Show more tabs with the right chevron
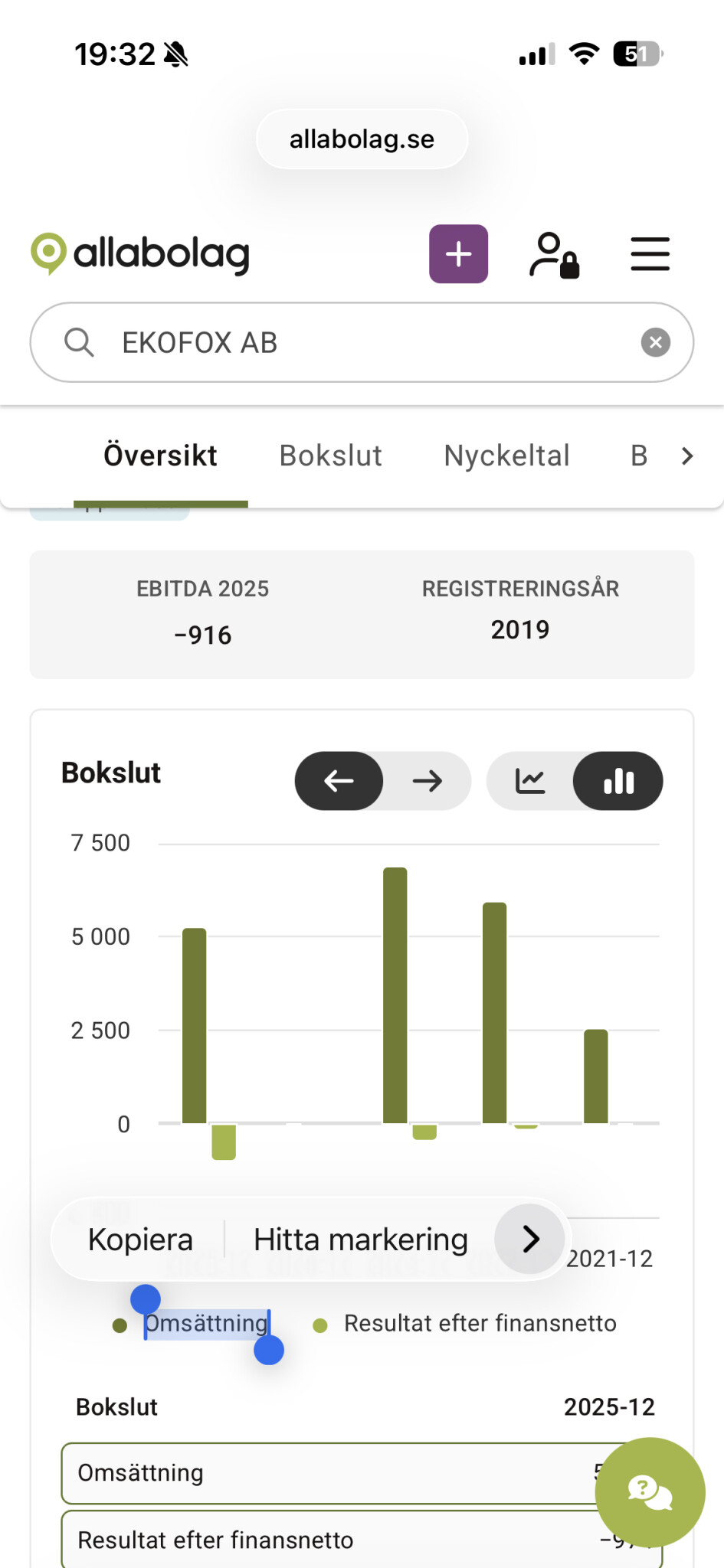724x1568 pixels. pyautogui.click(x=687, y=456)
